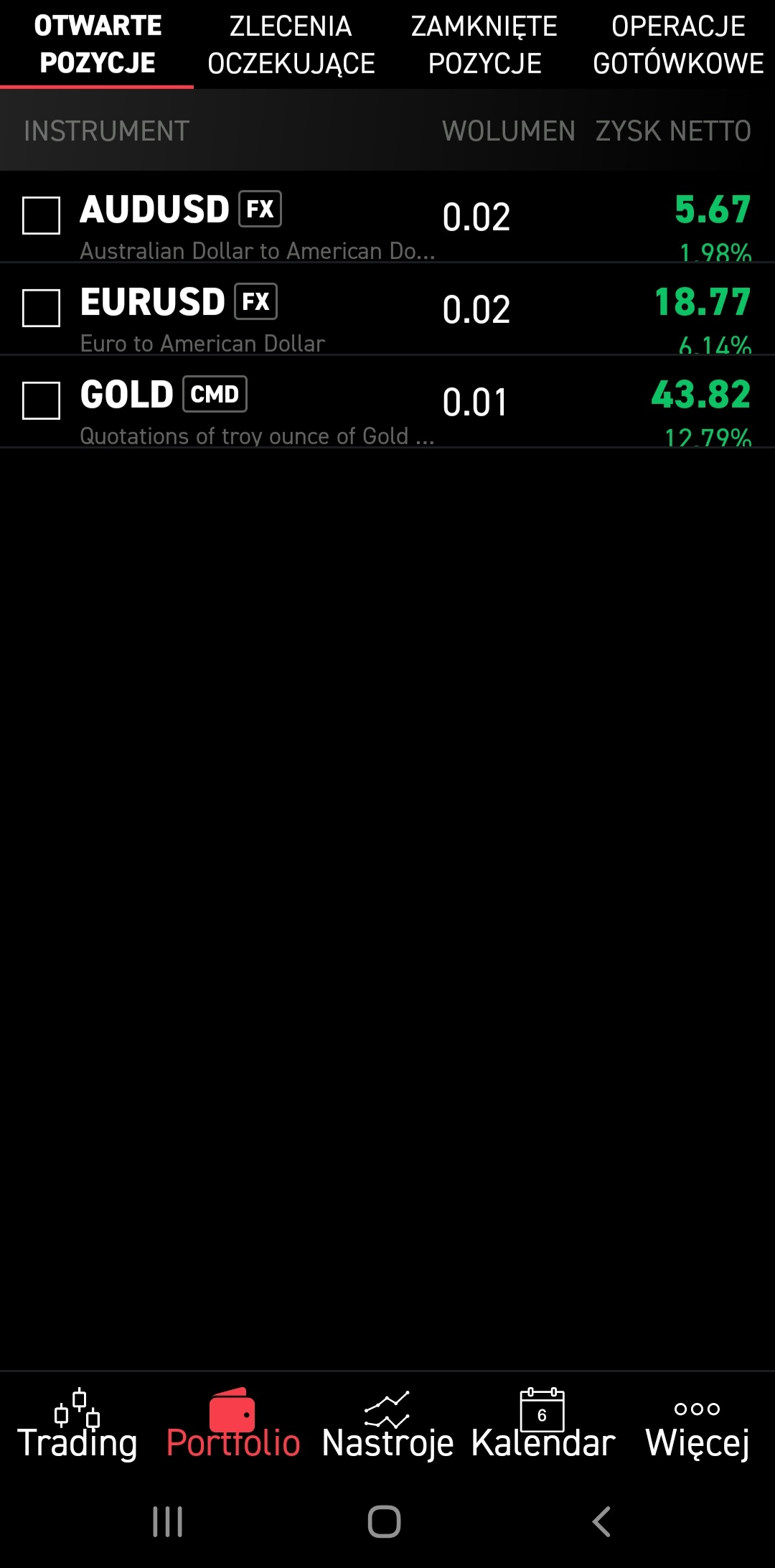Check the EURUSD position checkbox
The image size is (775, 1568).
(x=42, y=308)
